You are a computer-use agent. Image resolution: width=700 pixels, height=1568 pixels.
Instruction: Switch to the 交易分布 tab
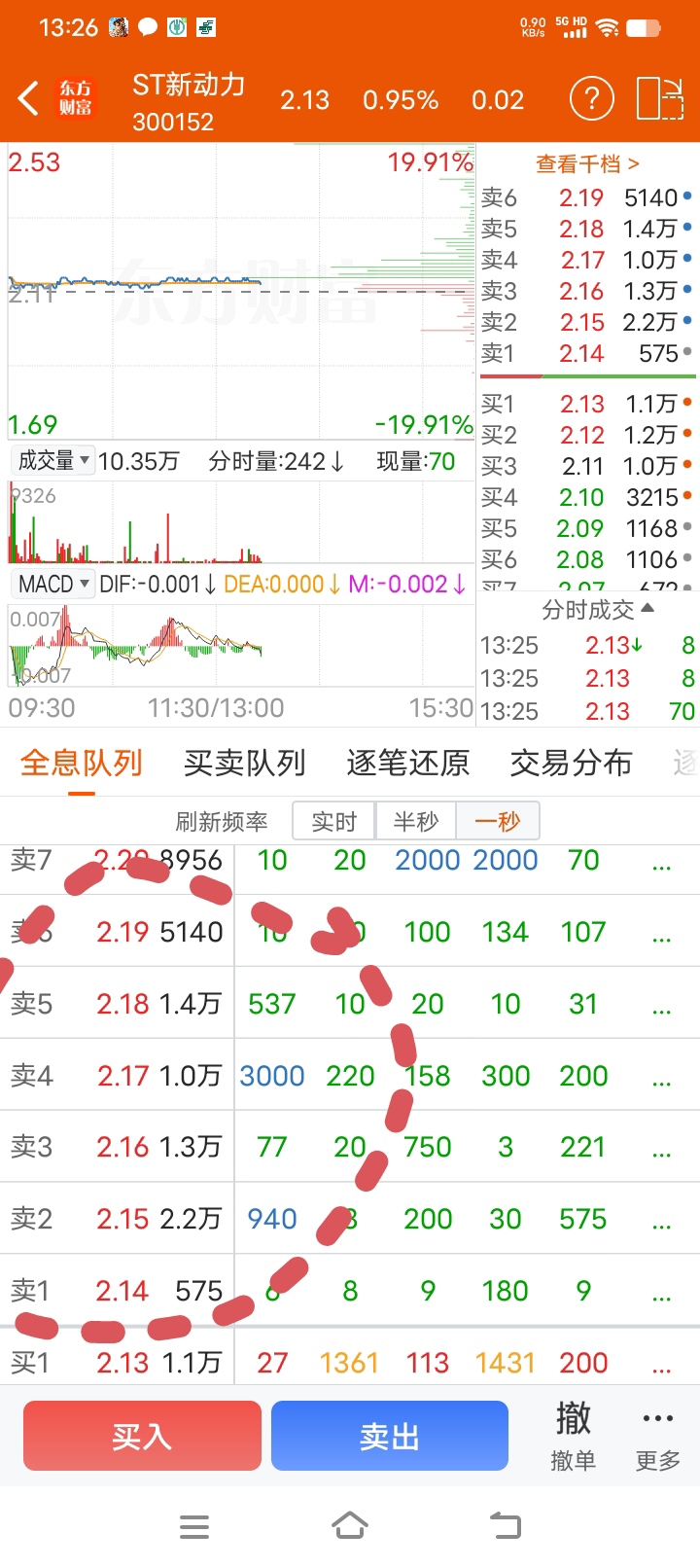[x=572, y=764]
